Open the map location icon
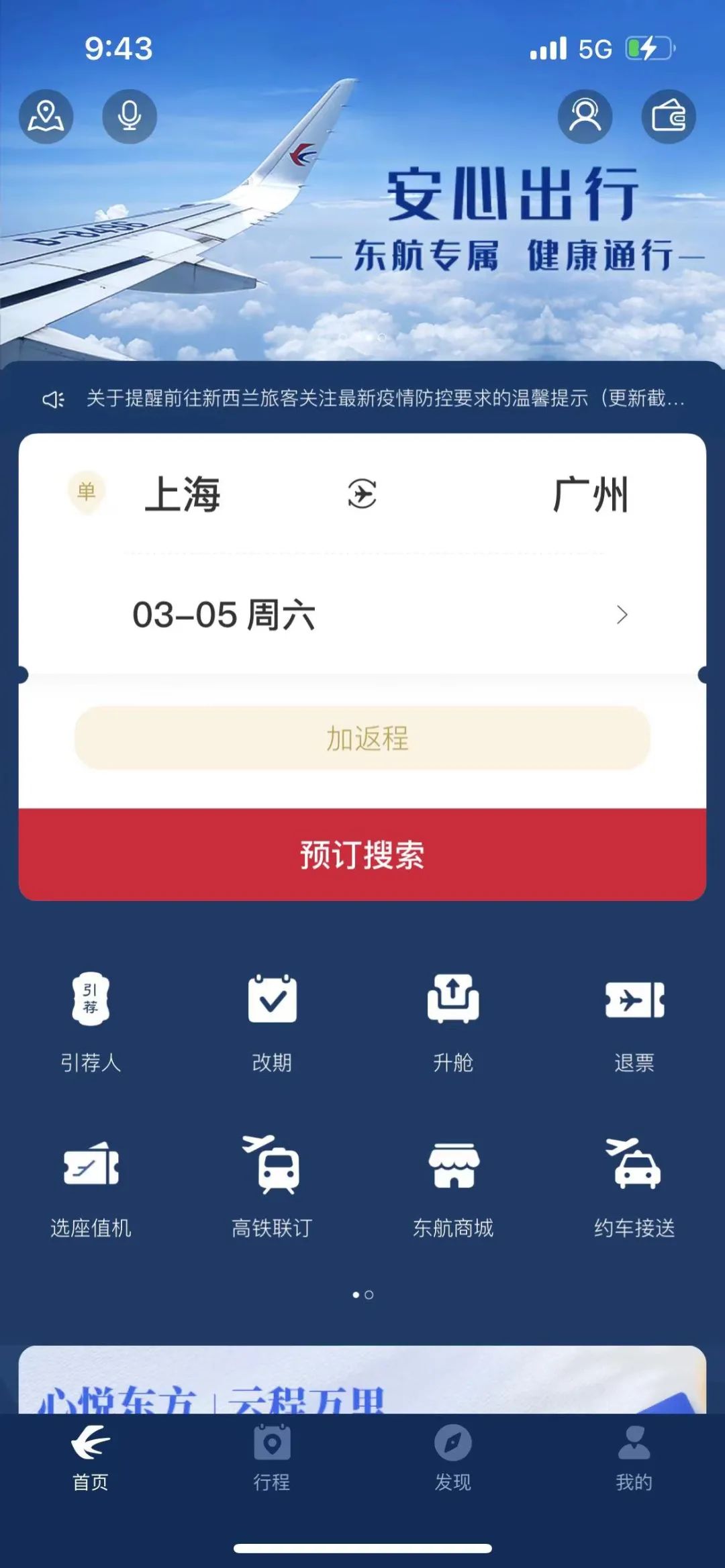This screenshot has height=1568, width=725. 46,117
